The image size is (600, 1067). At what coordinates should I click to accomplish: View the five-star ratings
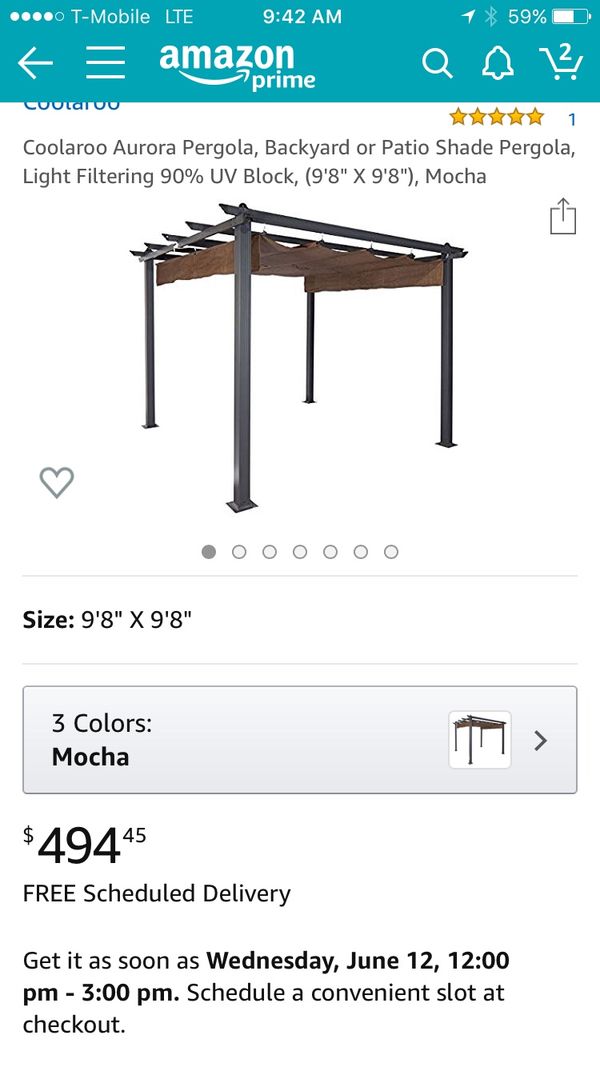click(497, 117)
